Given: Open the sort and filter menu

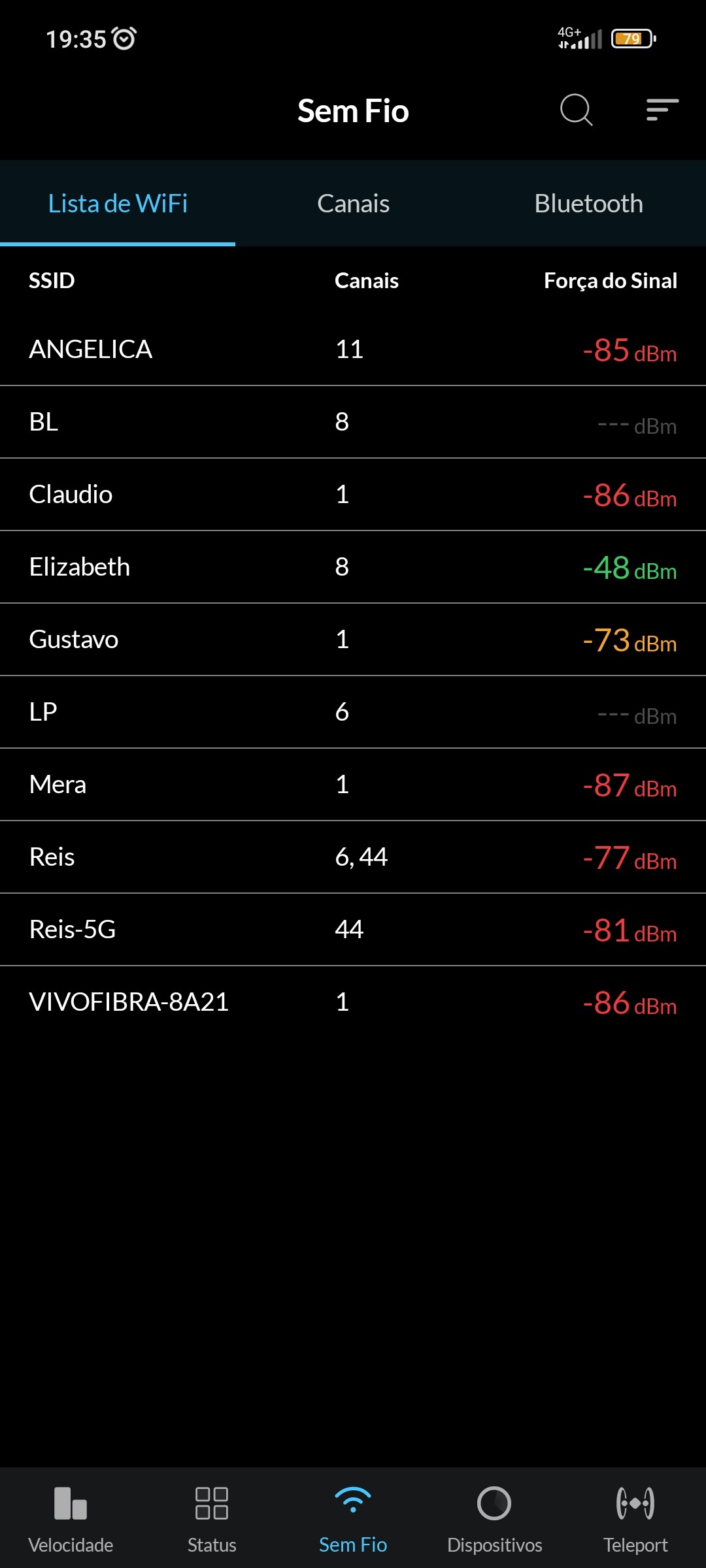Looking at the screenshot, I should click(662, 110).
